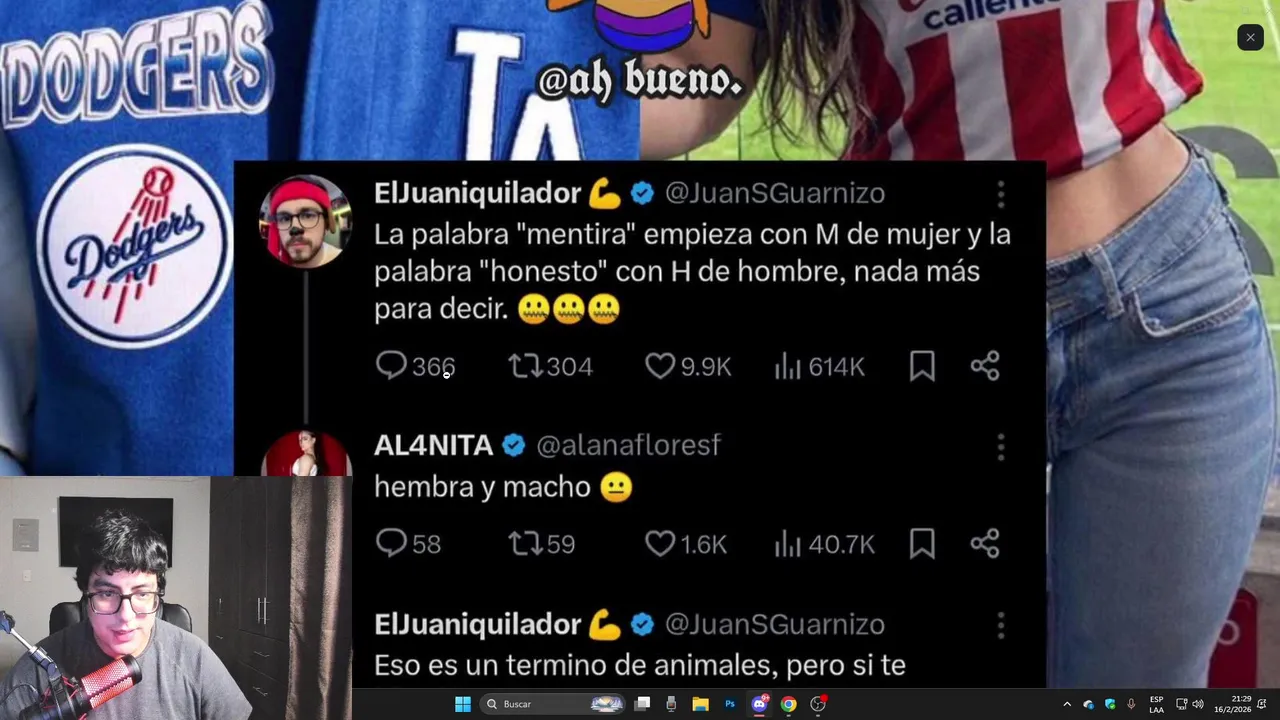The image size is (1280, 720).
Task: Expand the hidden system tray icons chevron
Action: click(1066, 704)
